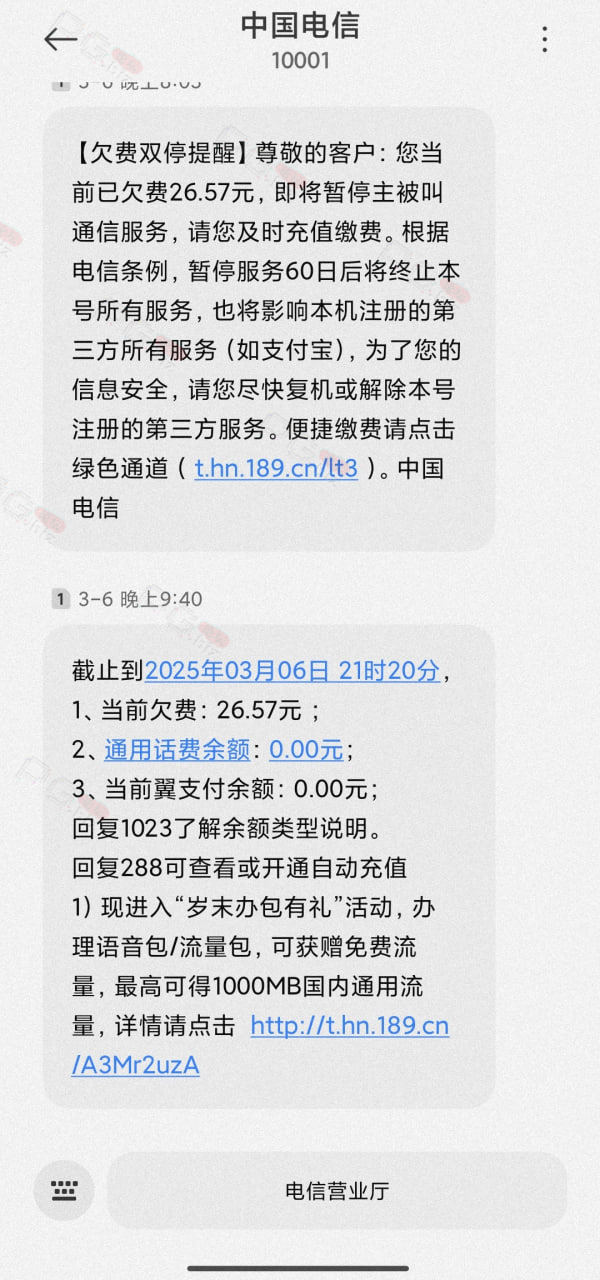Open the 电信营业厅 service menu

pyautogui.click(x=337, y=1190)
